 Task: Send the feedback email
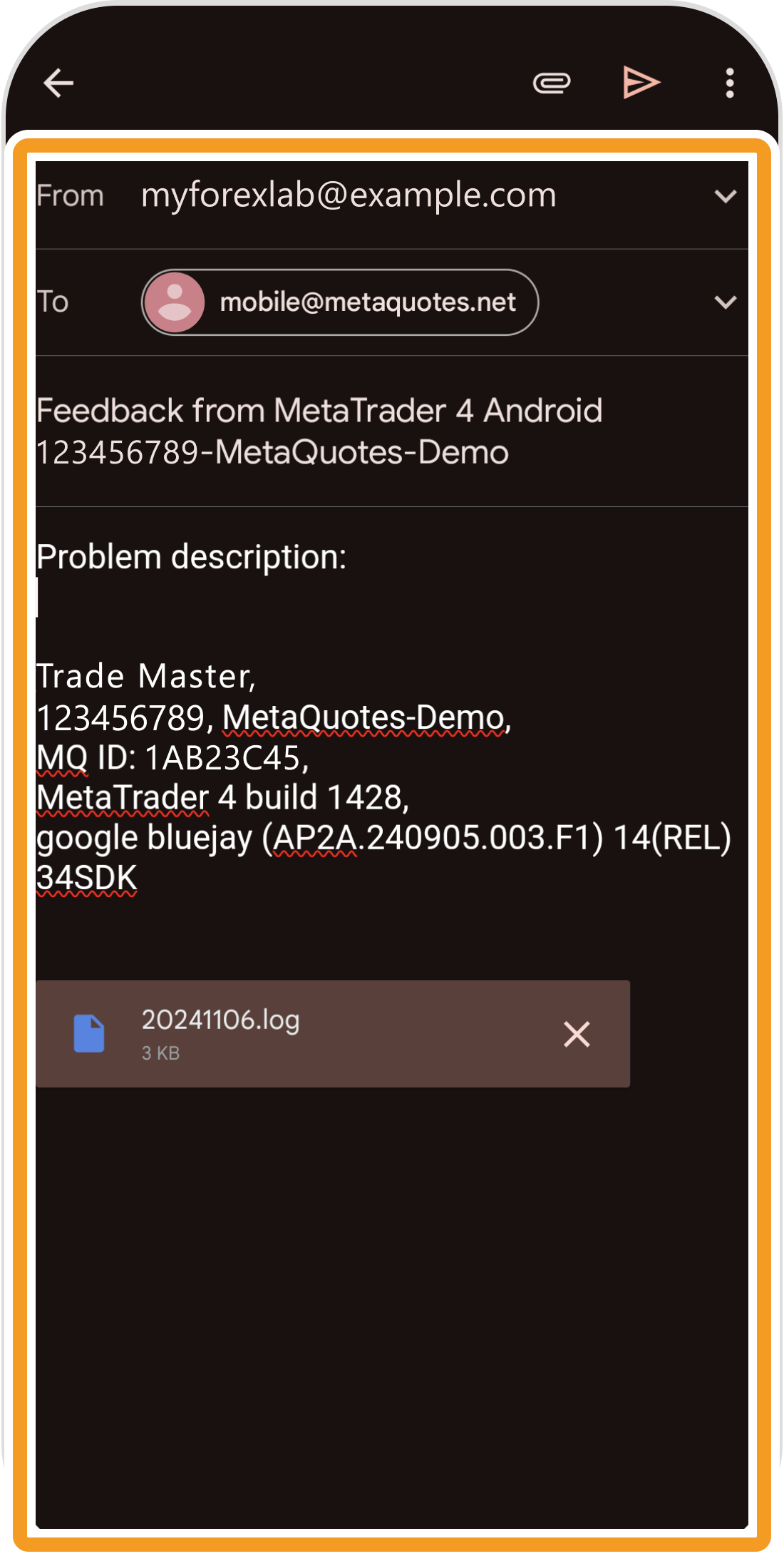[641, 83]
